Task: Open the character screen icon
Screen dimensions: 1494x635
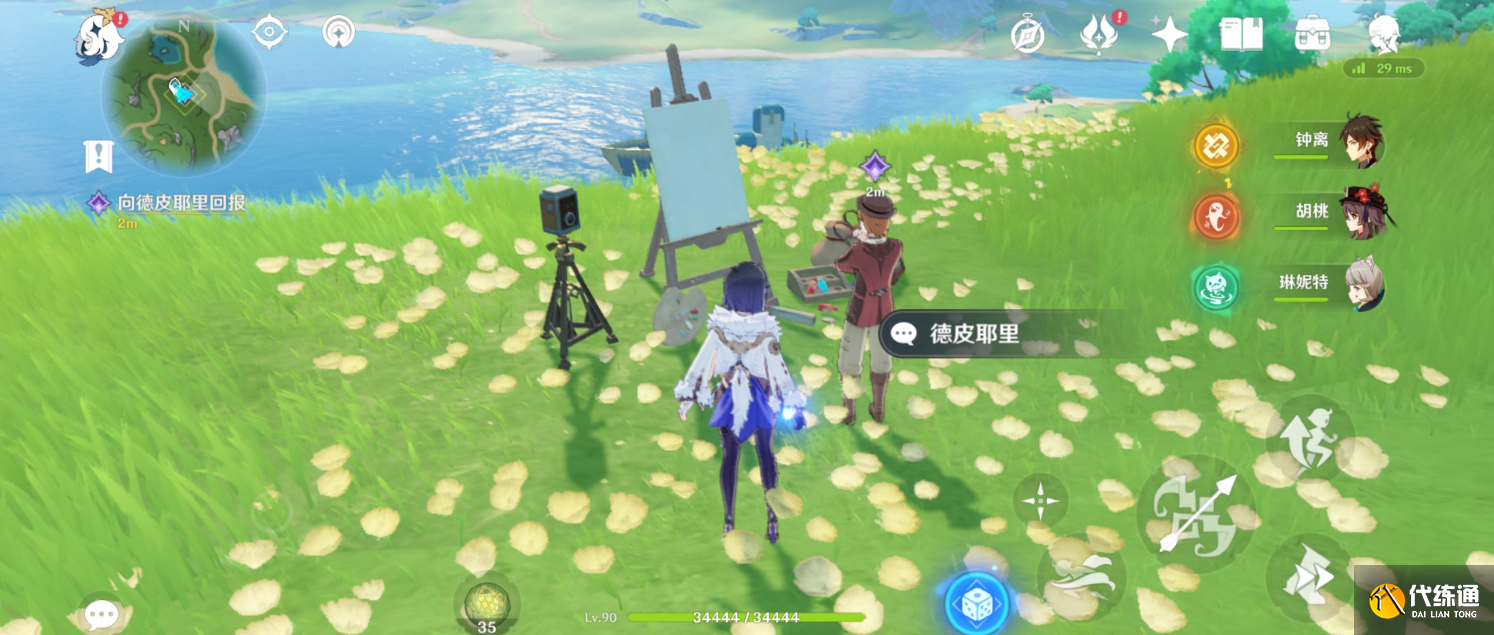Action: point(1383,36)
